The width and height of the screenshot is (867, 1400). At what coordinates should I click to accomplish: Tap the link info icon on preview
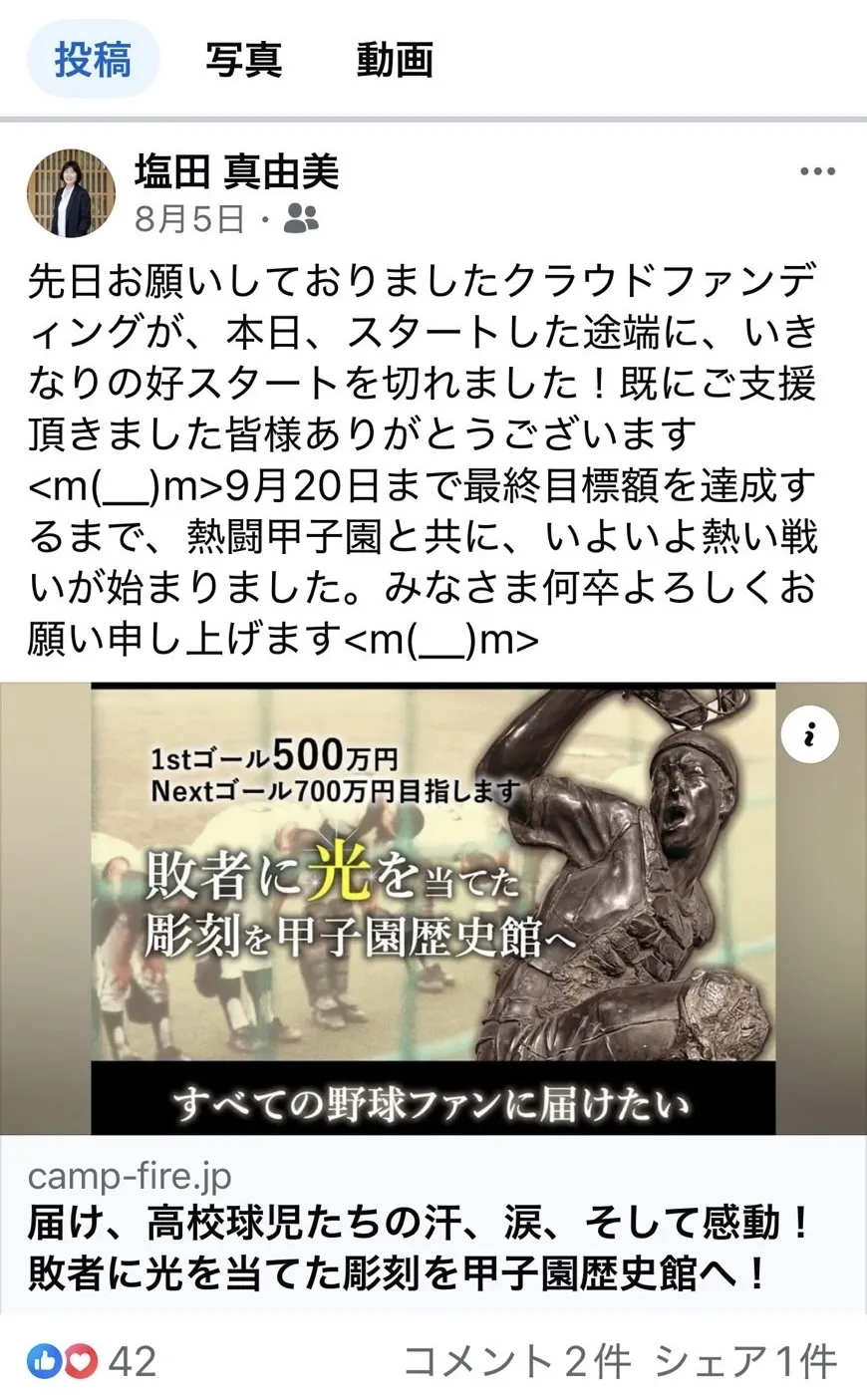pos(808,734)
